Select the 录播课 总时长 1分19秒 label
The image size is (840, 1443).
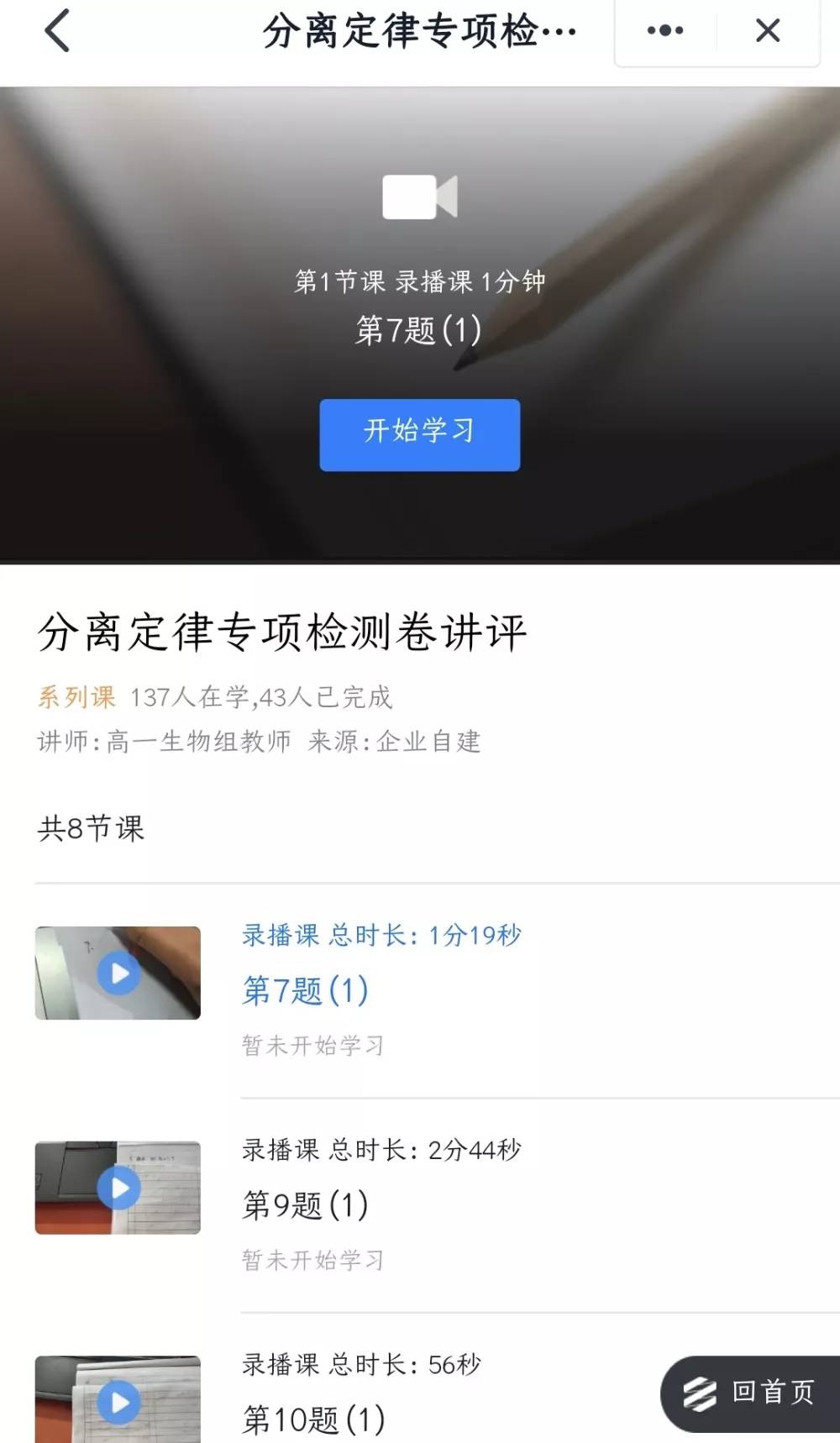[379, 934]
